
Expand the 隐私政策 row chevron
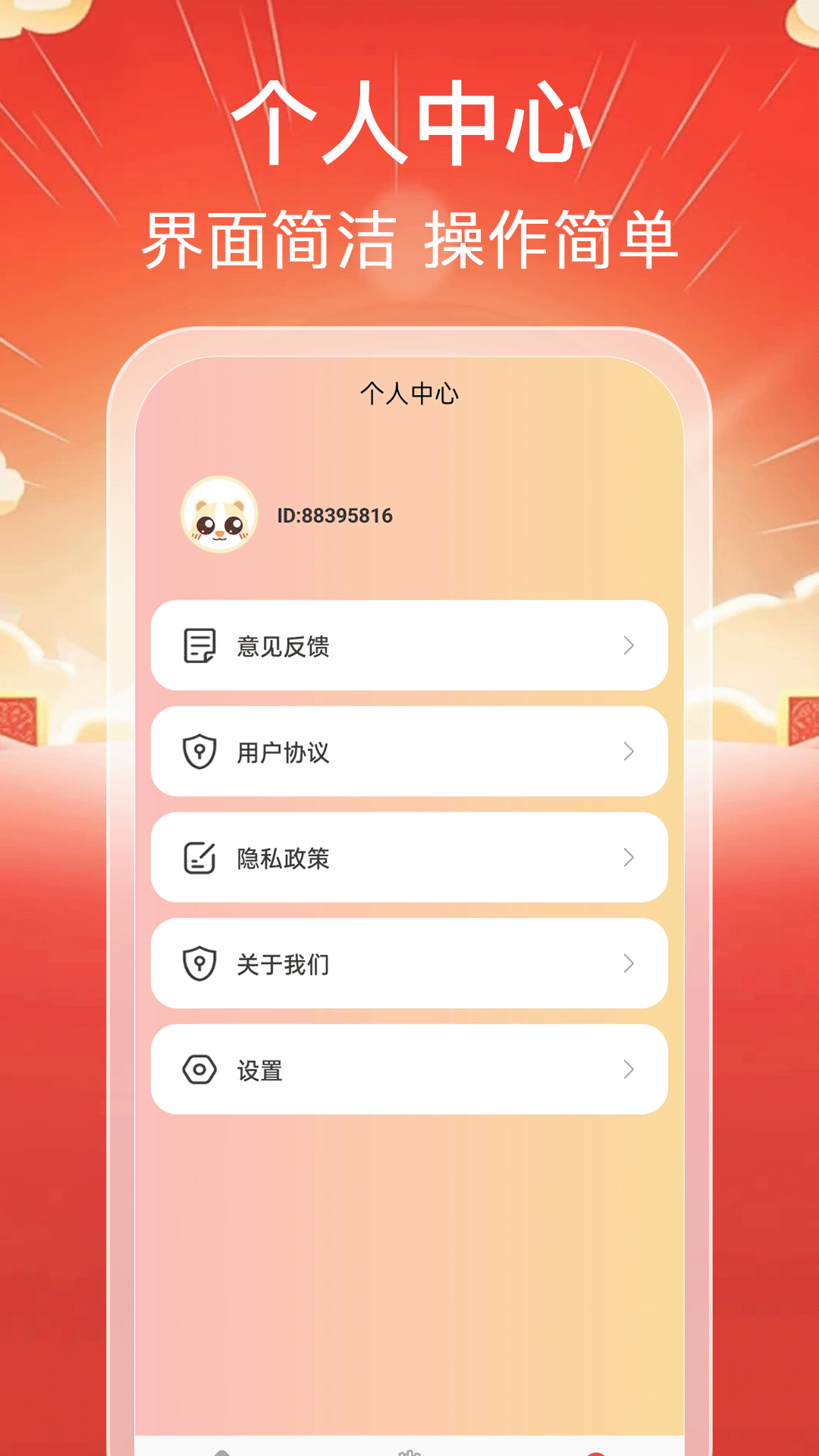click(x=628, y=858)
